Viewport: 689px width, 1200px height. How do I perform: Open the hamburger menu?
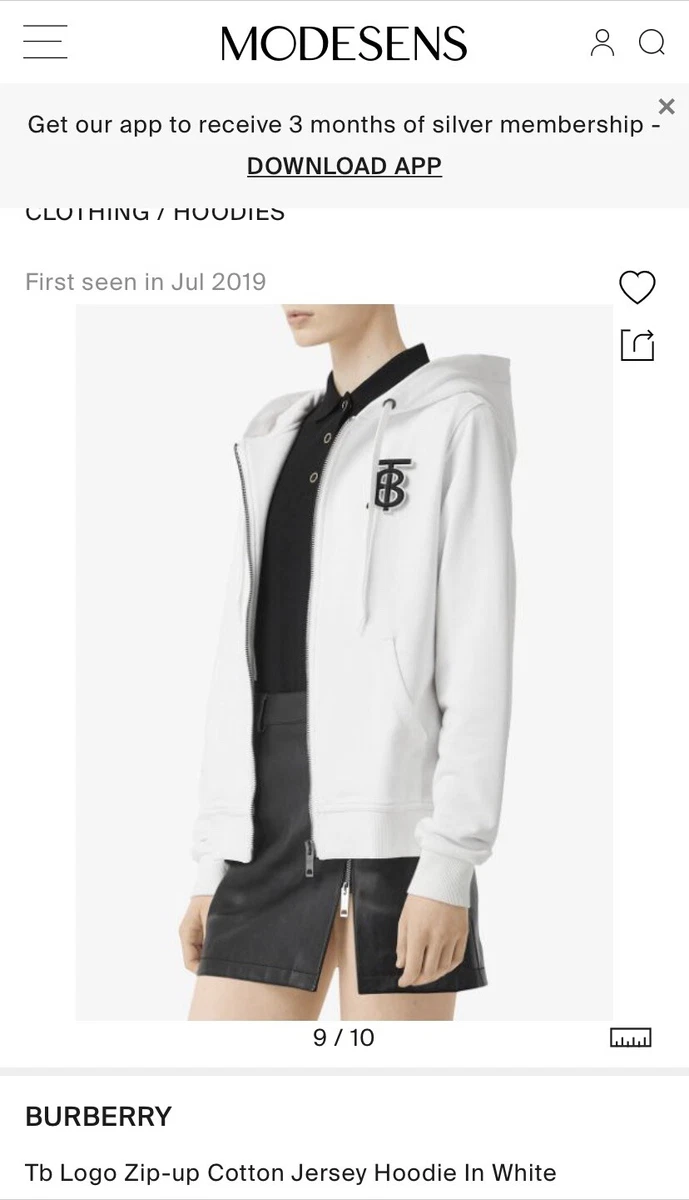(x=45, y=42)
